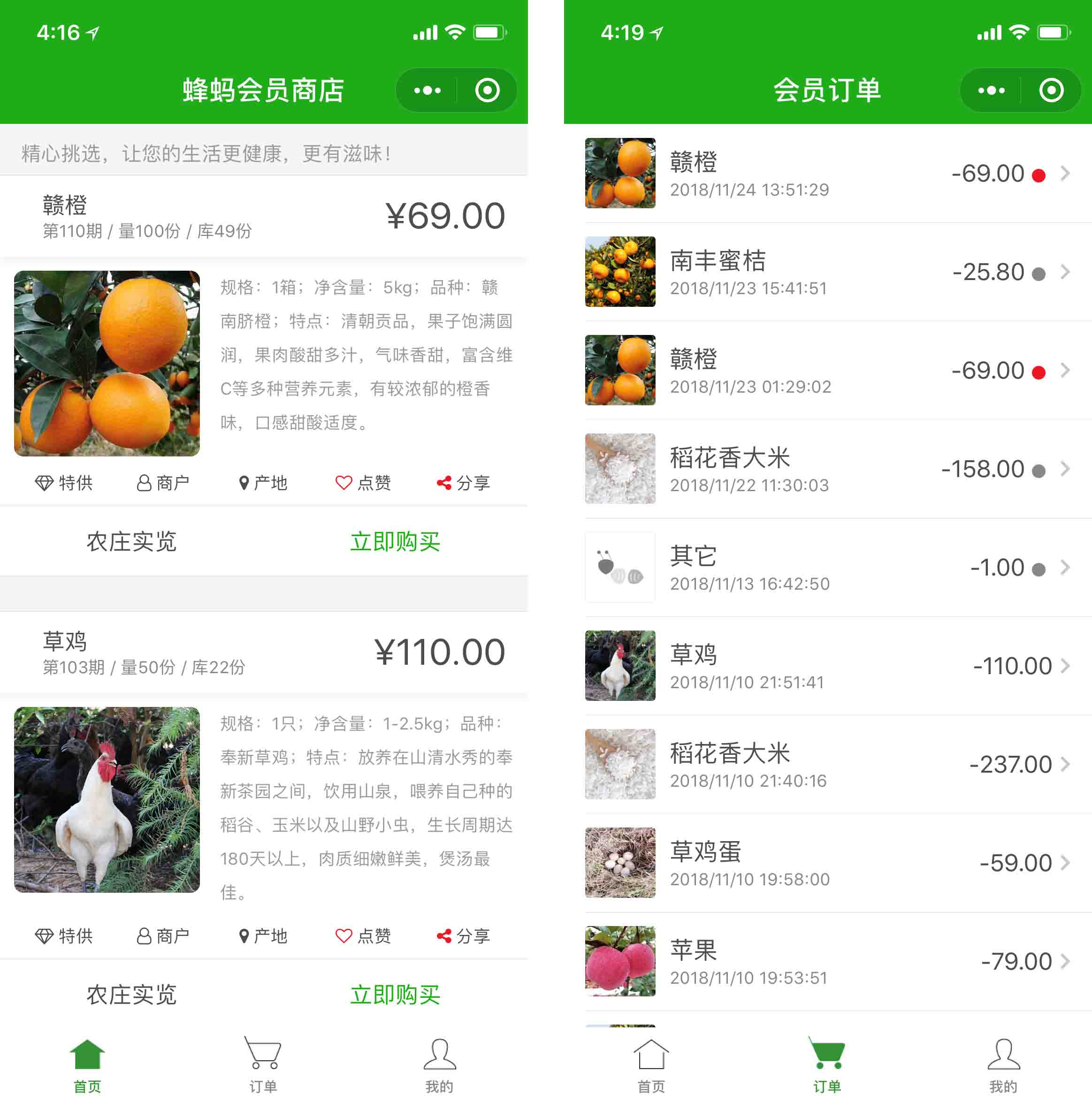This screenshot has width=1092, height=1109.
Task: Open the 其它 order of -1.00
Action: click(x=827, y=568)
